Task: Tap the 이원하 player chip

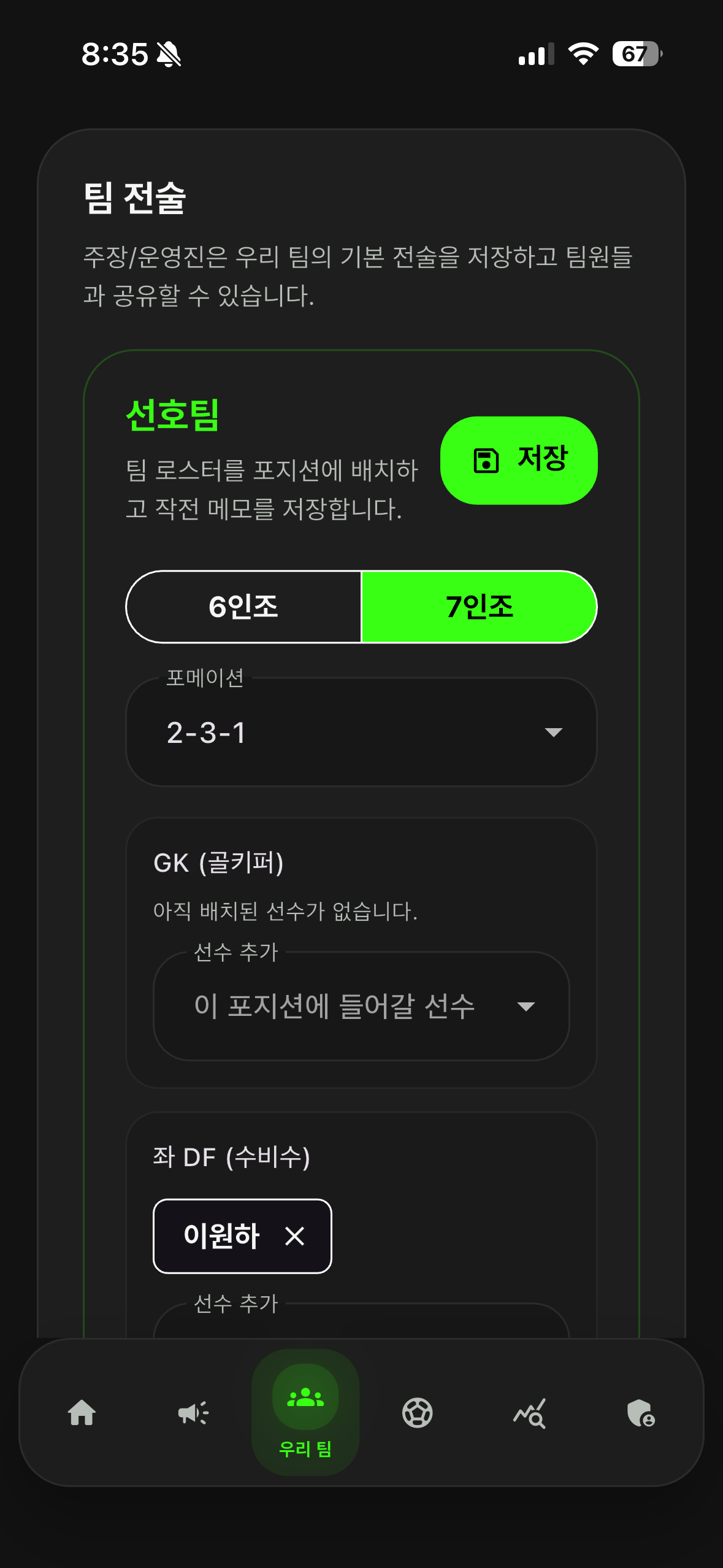Action: tap(221, 1236)
